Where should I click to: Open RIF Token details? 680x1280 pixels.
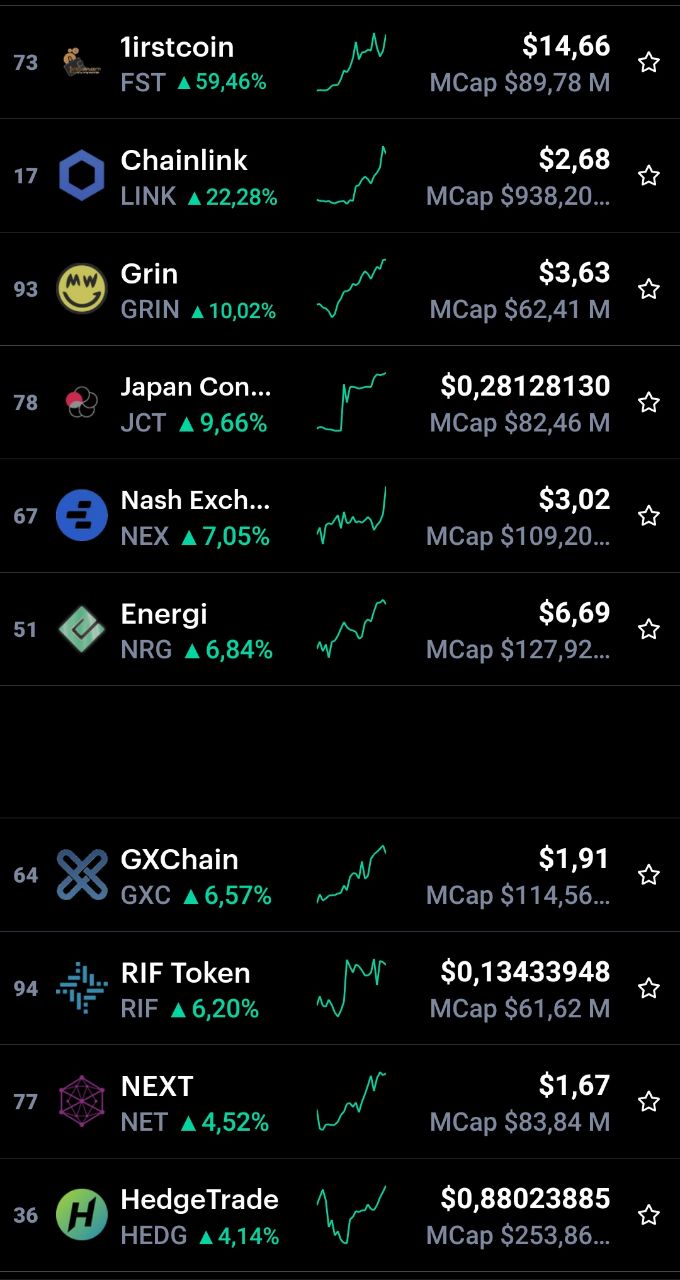coord(340,988)
